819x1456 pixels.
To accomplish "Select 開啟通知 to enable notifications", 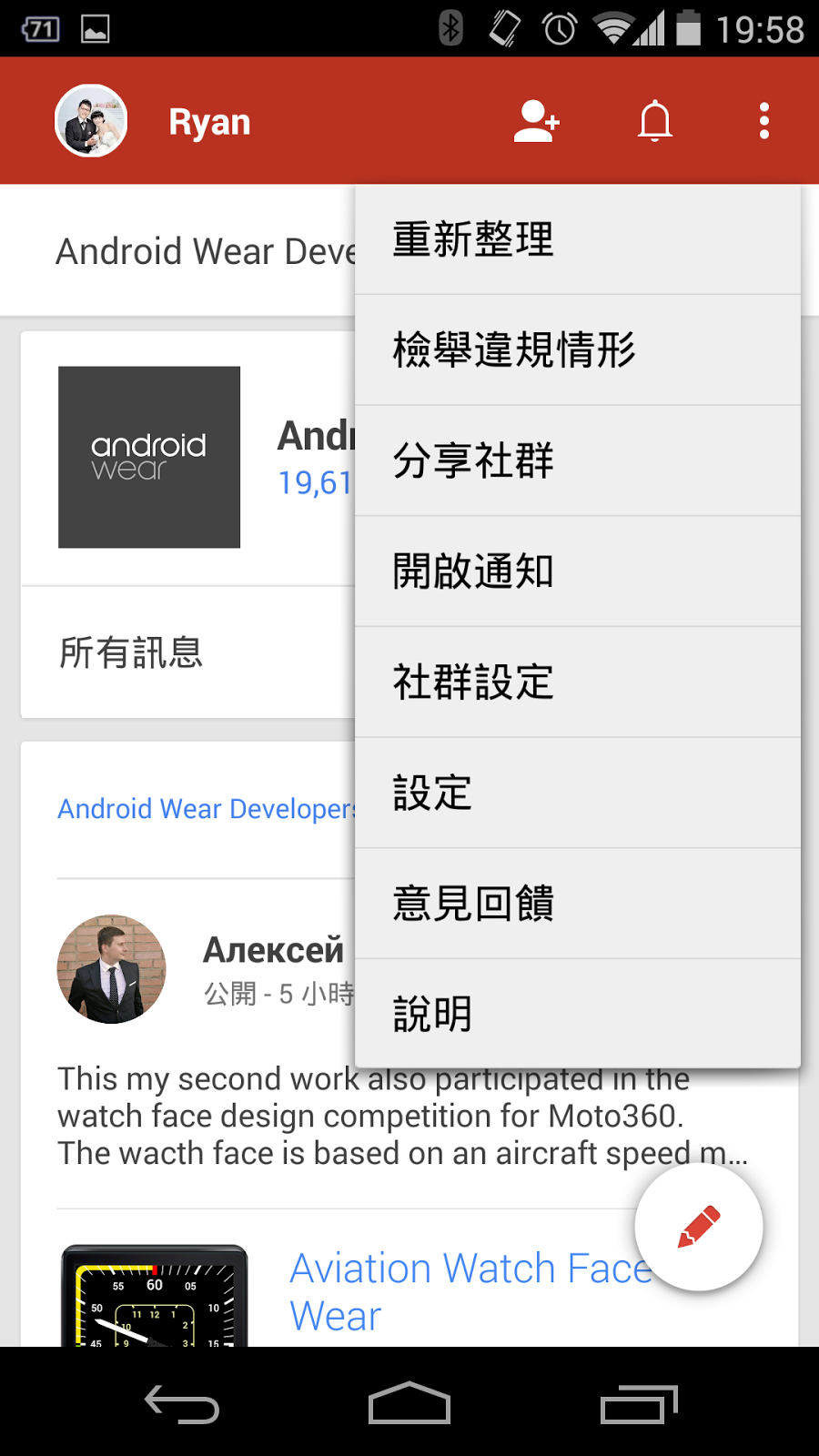I will [578, 571].
